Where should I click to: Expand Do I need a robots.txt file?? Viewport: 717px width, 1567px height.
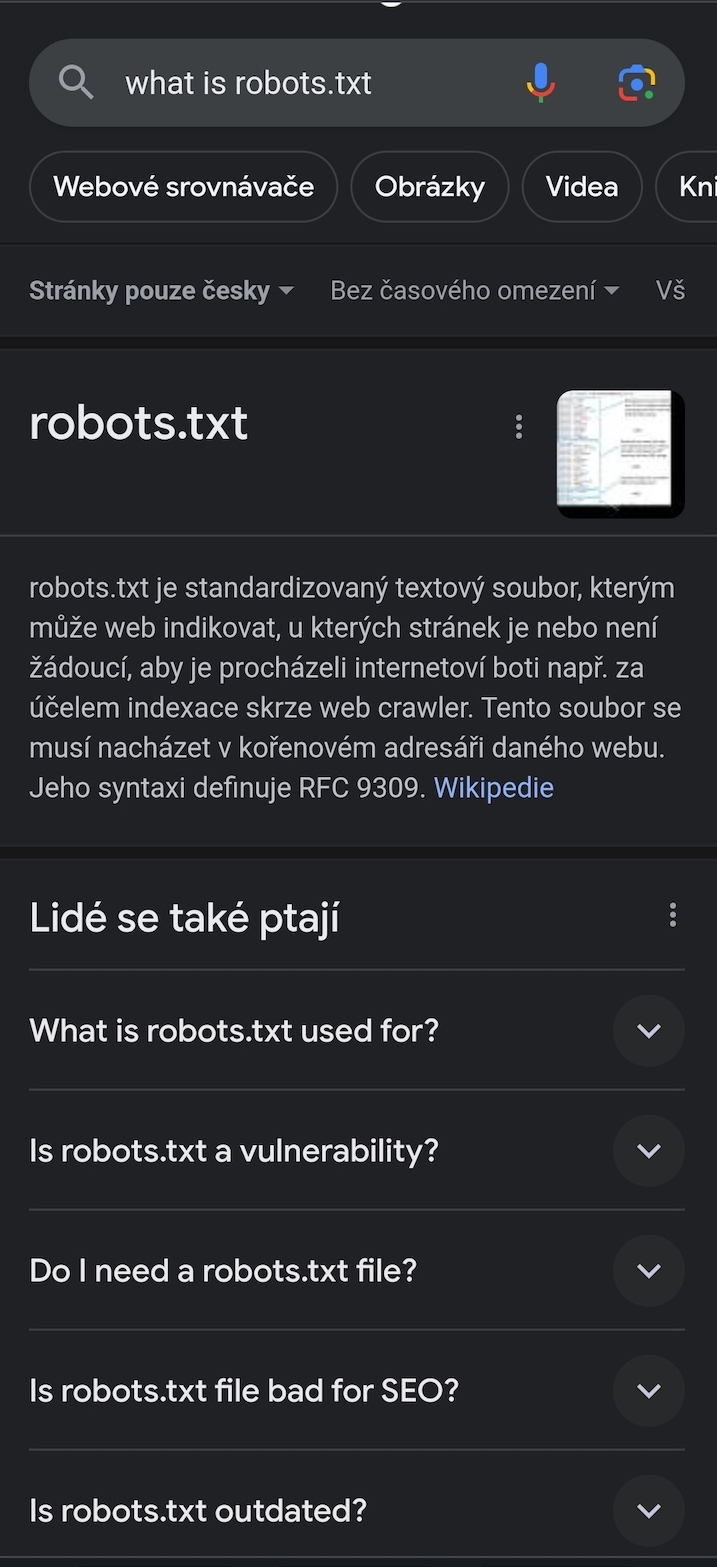coord(648,1270)
